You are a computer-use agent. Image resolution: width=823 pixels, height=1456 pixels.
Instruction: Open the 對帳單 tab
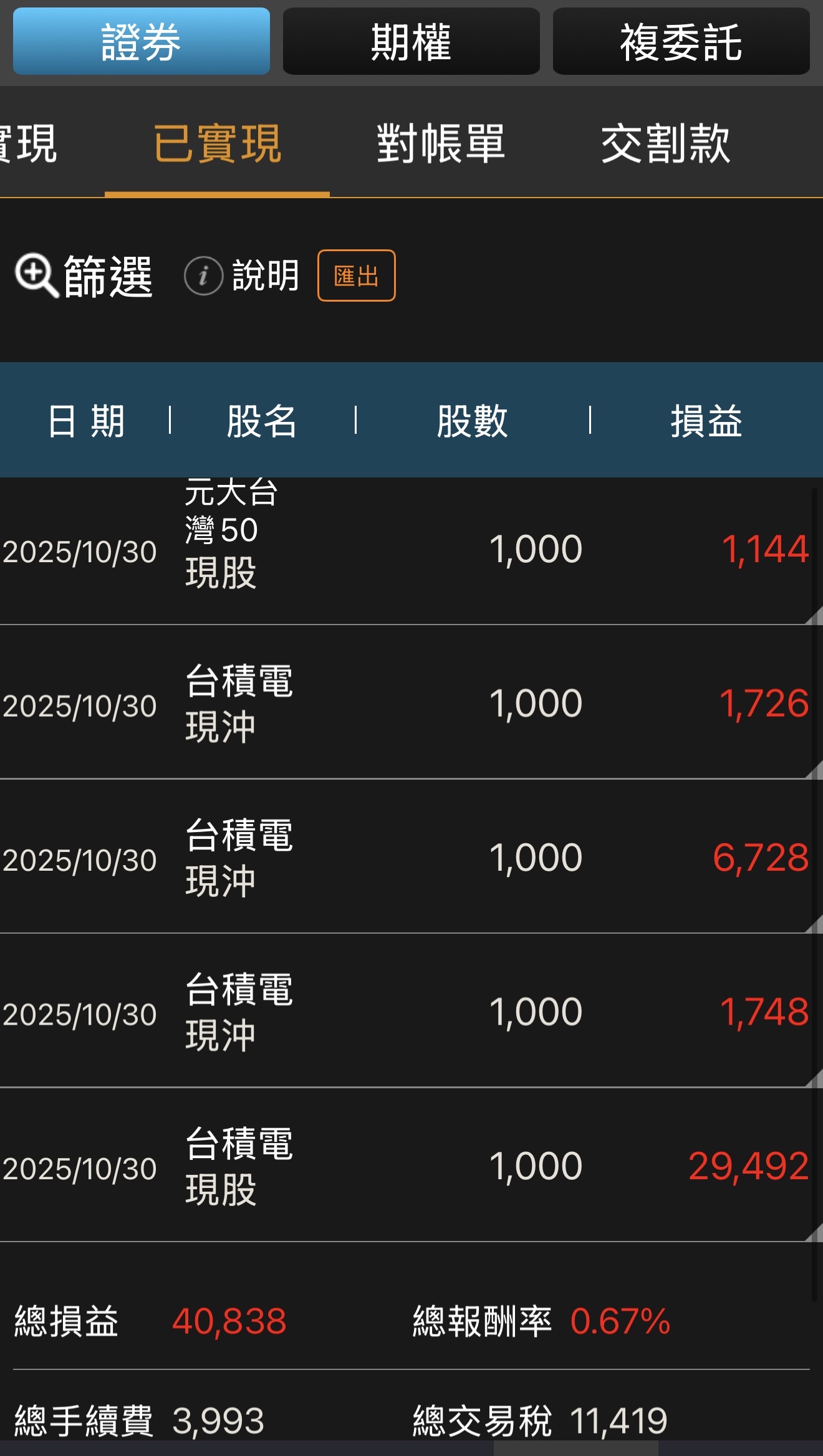click(x=441, y=144)
